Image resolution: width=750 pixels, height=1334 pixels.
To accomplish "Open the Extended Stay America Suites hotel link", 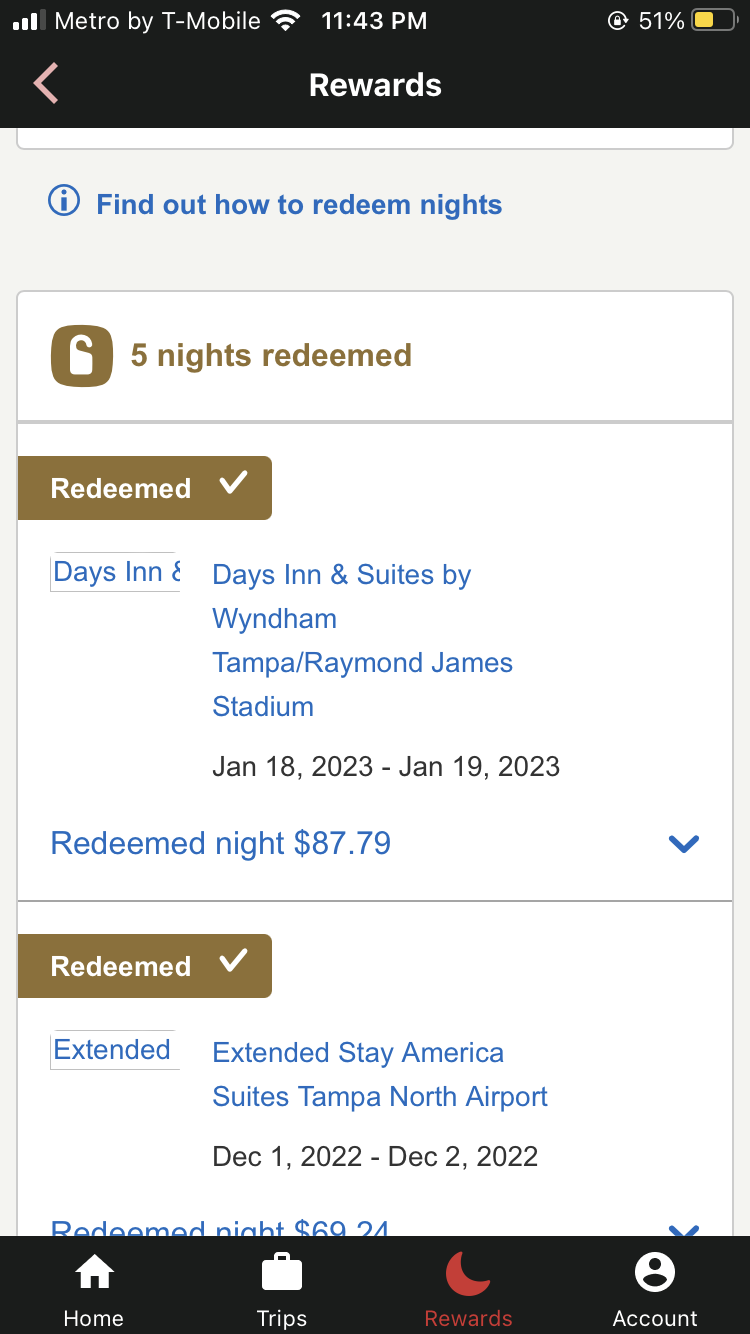I will pos(380,1074).
